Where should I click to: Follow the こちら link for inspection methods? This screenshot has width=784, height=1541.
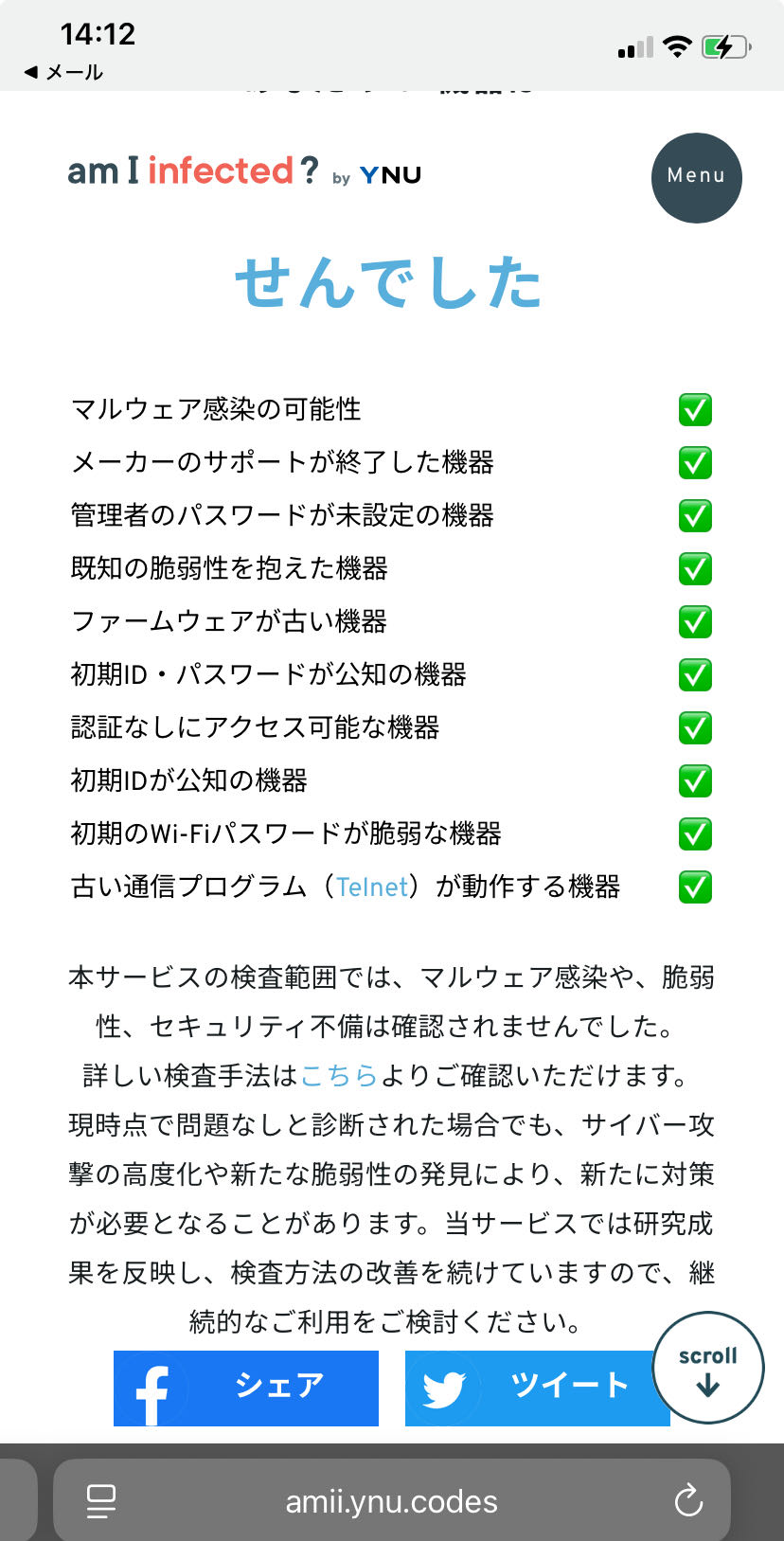(x=339, y=1076)
